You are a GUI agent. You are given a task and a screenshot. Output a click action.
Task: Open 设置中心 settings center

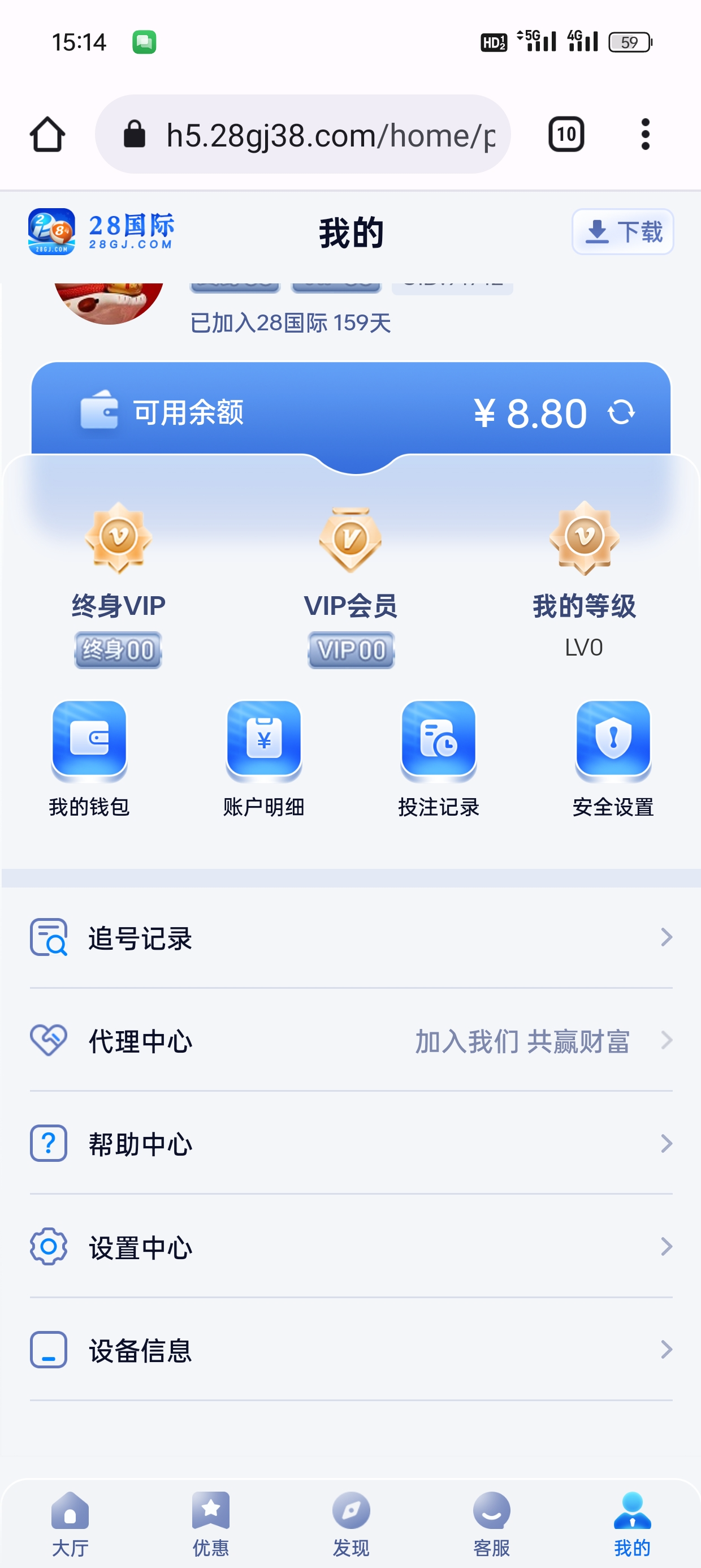pyautogui.click(x=350, y=1247)
